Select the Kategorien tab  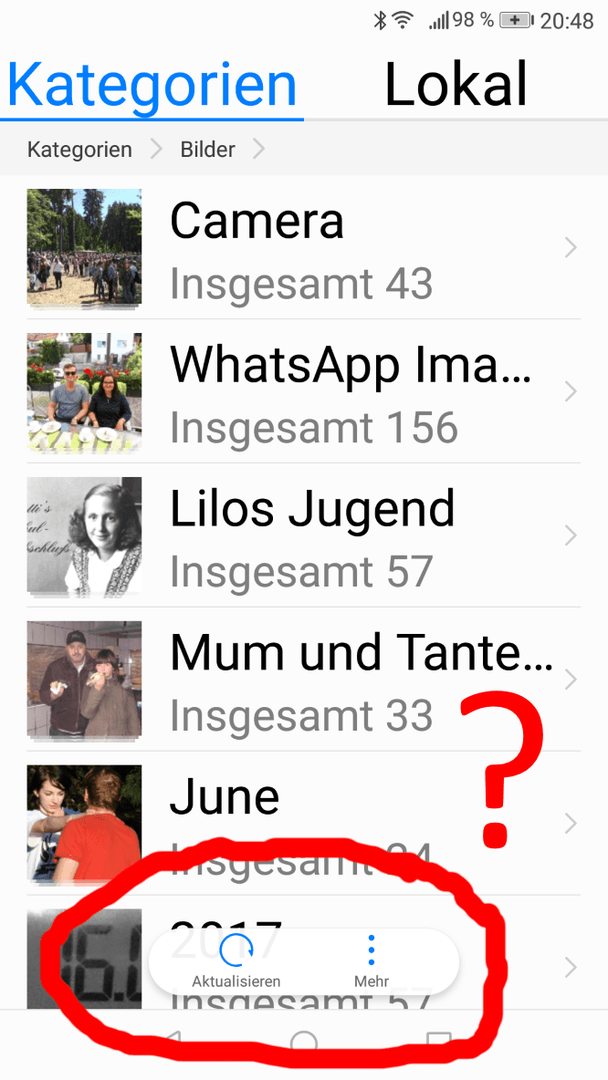pos(152,85)
